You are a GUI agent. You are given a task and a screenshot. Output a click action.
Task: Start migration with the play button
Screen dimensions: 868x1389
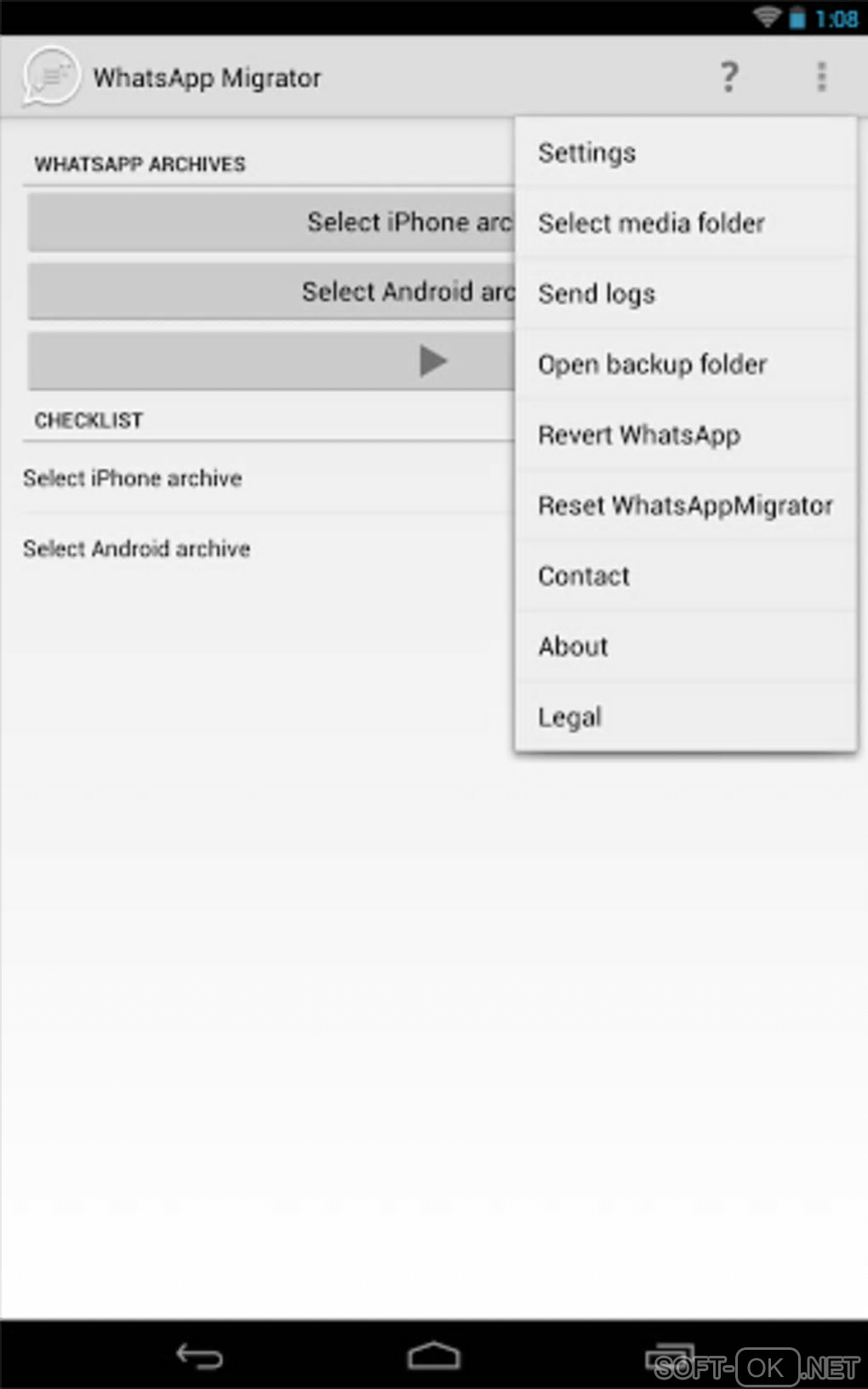pyautogui.click(x=272, y=362)
